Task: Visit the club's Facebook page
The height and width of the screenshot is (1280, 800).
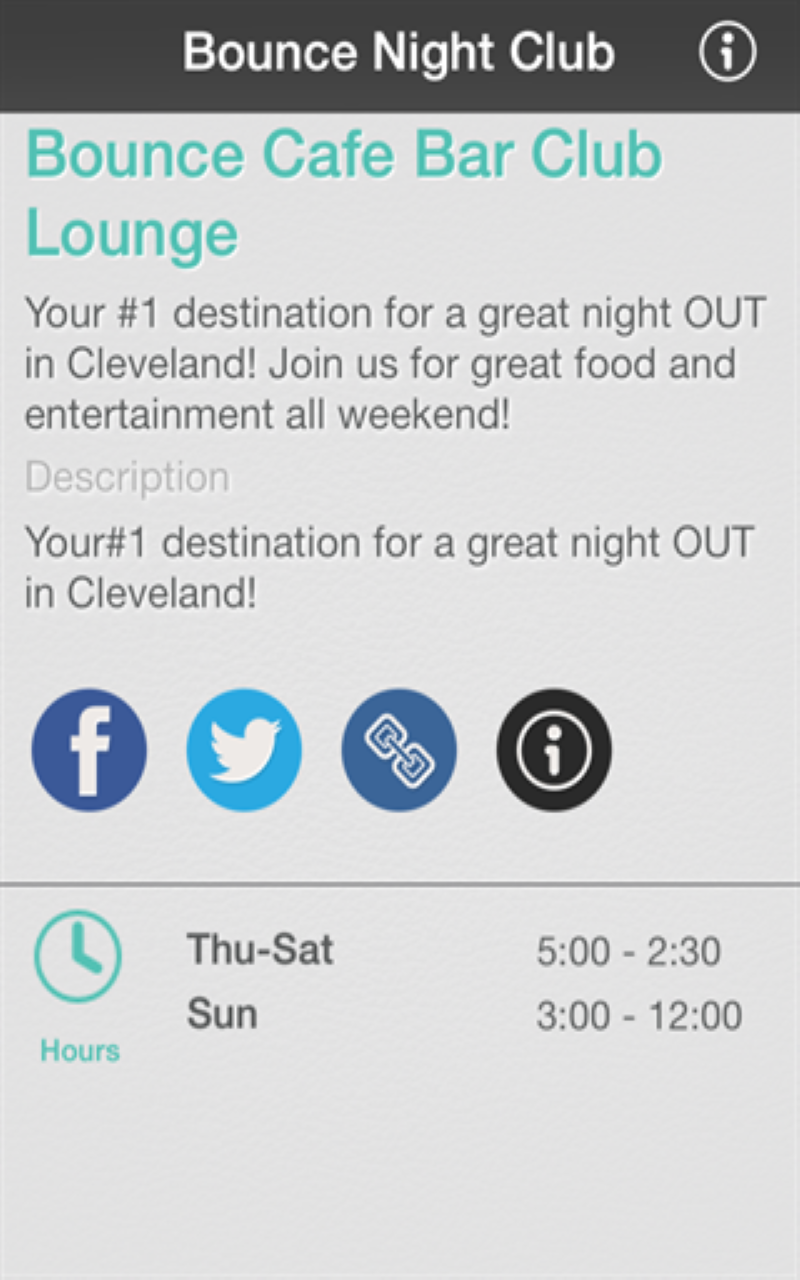Action: [x=89, y=750]
